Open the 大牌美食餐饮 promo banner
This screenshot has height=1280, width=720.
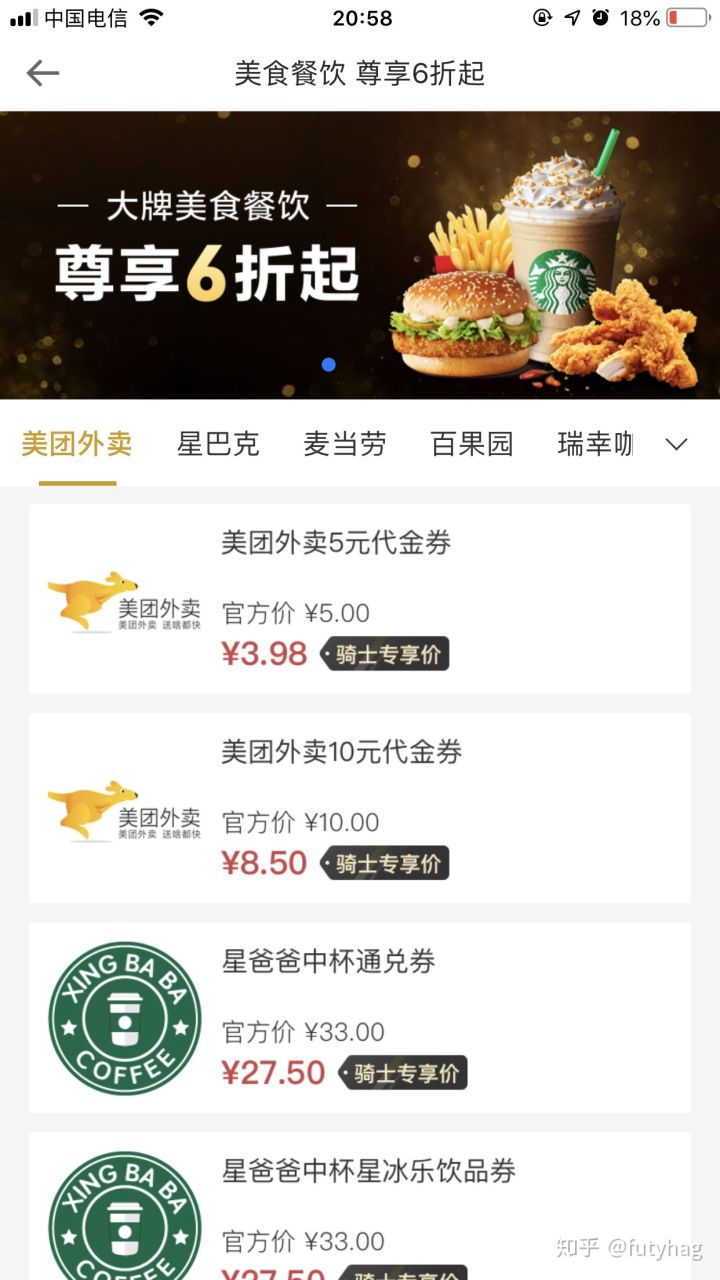tap(360, 255)
